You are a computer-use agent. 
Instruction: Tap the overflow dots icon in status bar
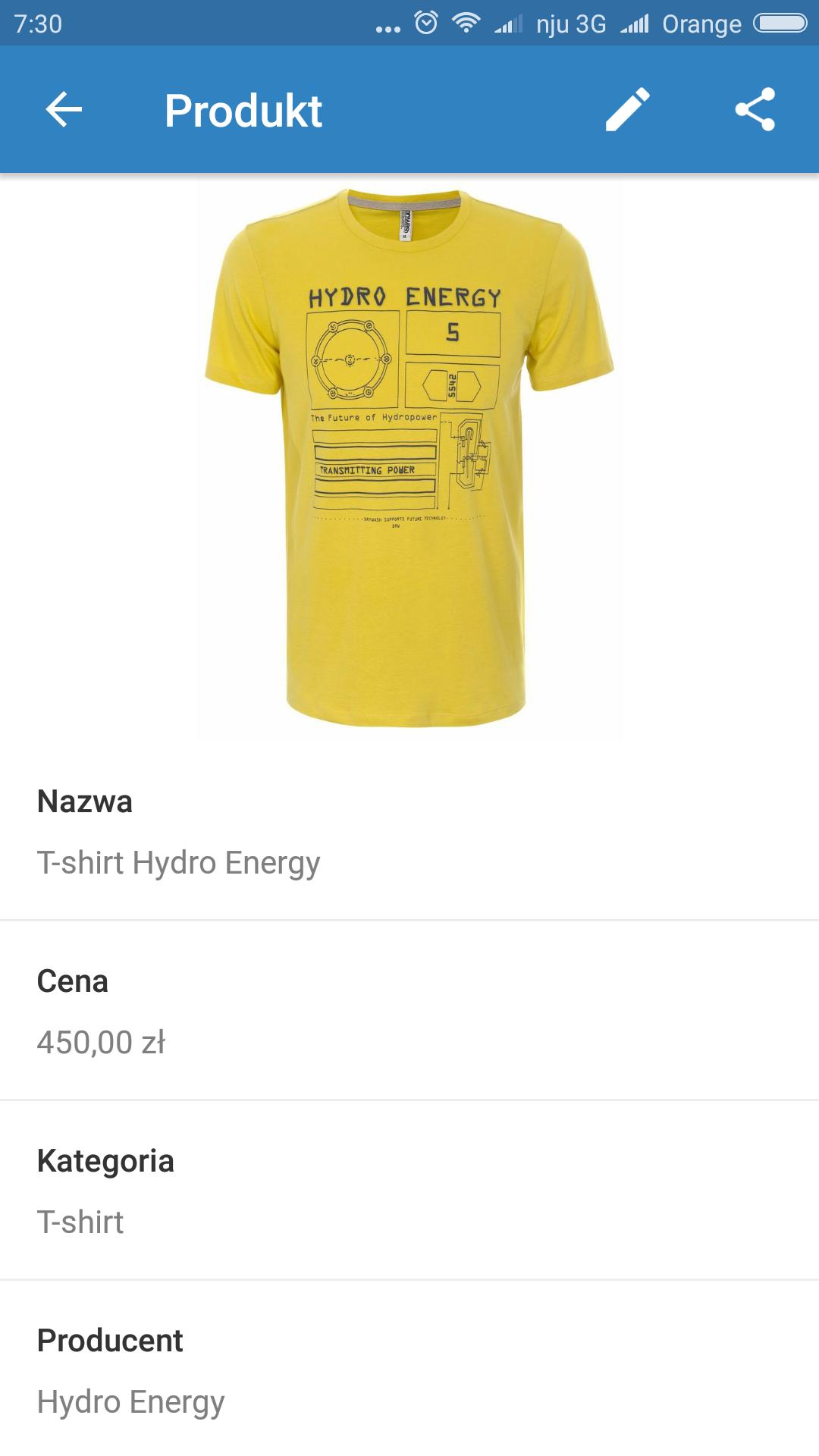pos(388,27)
